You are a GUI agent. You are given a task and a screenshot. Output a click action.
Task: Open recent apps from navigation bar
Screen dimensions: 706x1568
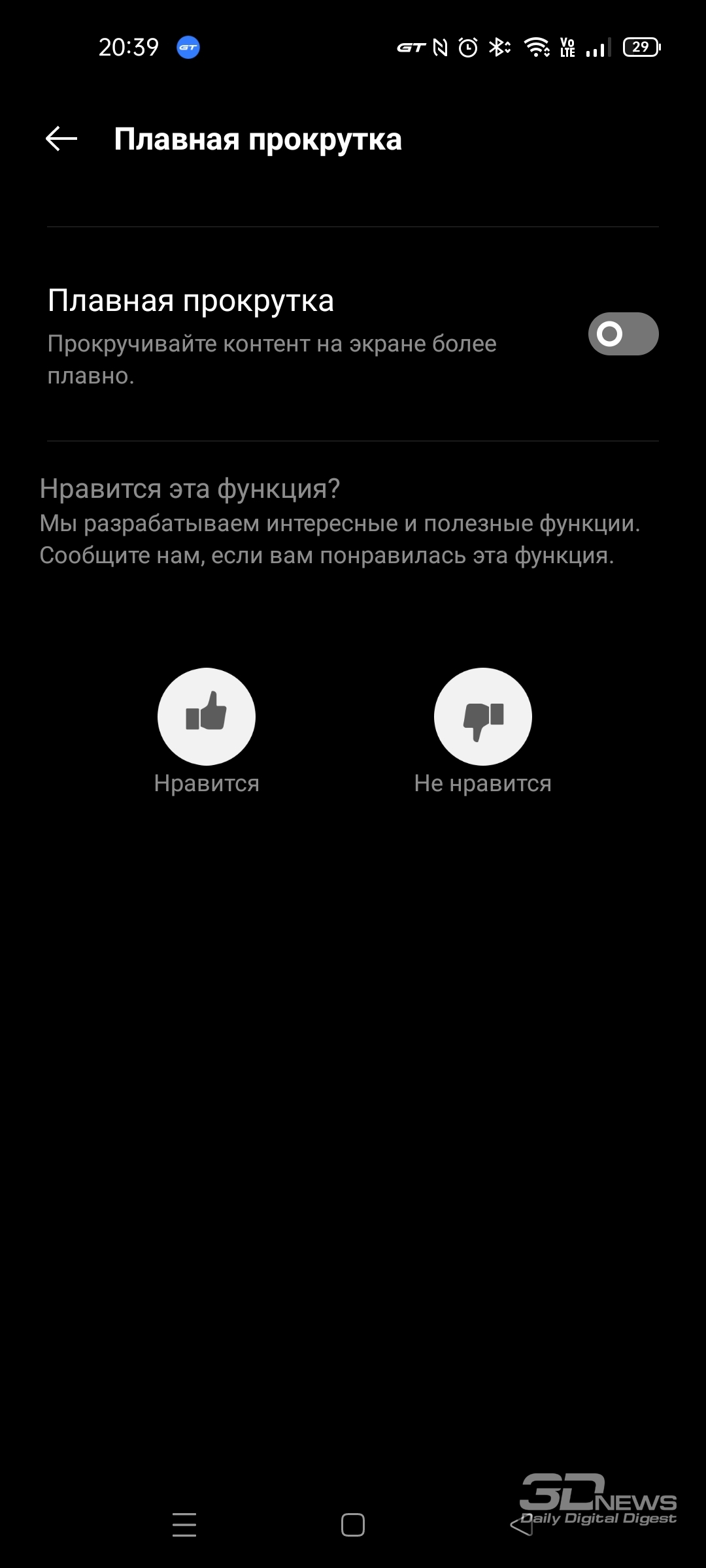point(184,1524)
